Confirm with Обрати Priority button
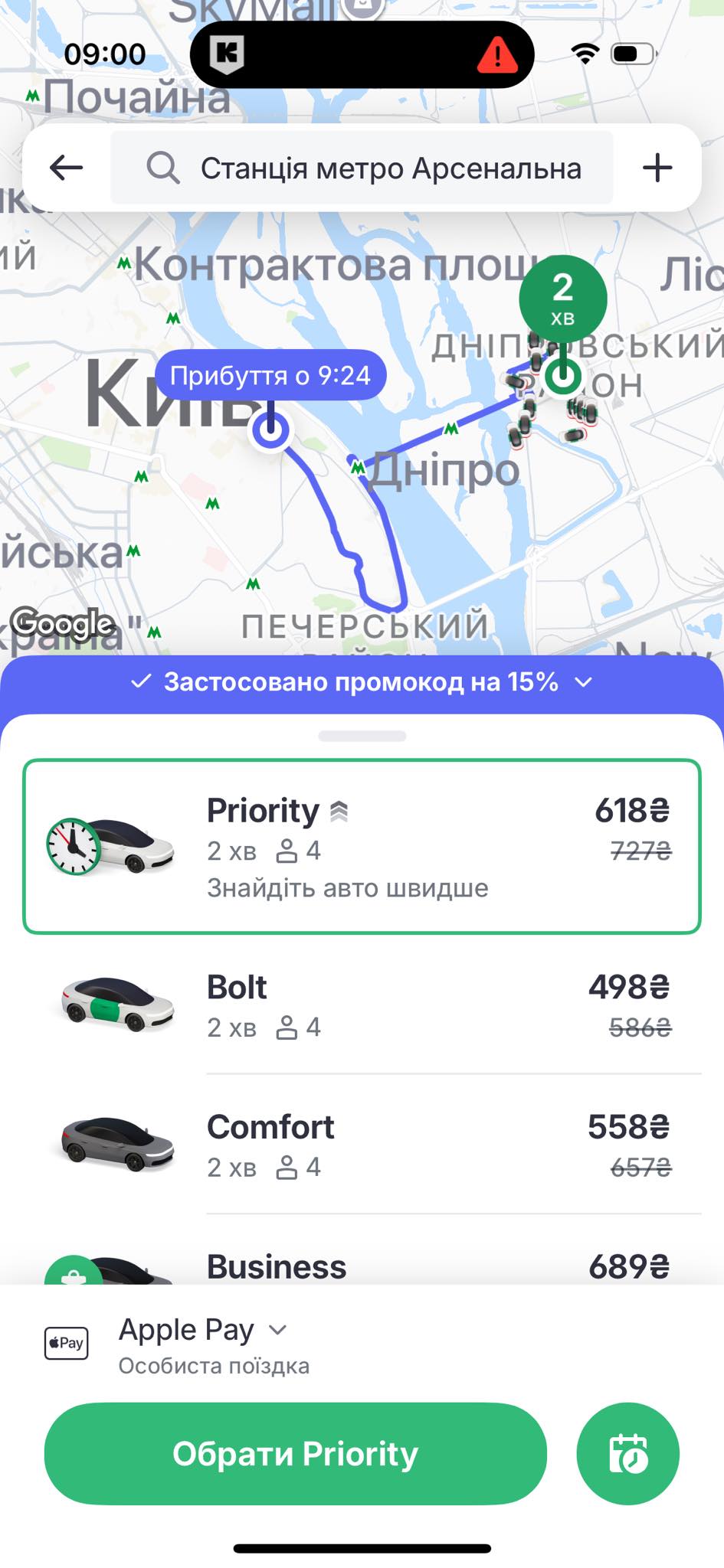Viewport: 724px width, 1568px height. (295, 1453)
